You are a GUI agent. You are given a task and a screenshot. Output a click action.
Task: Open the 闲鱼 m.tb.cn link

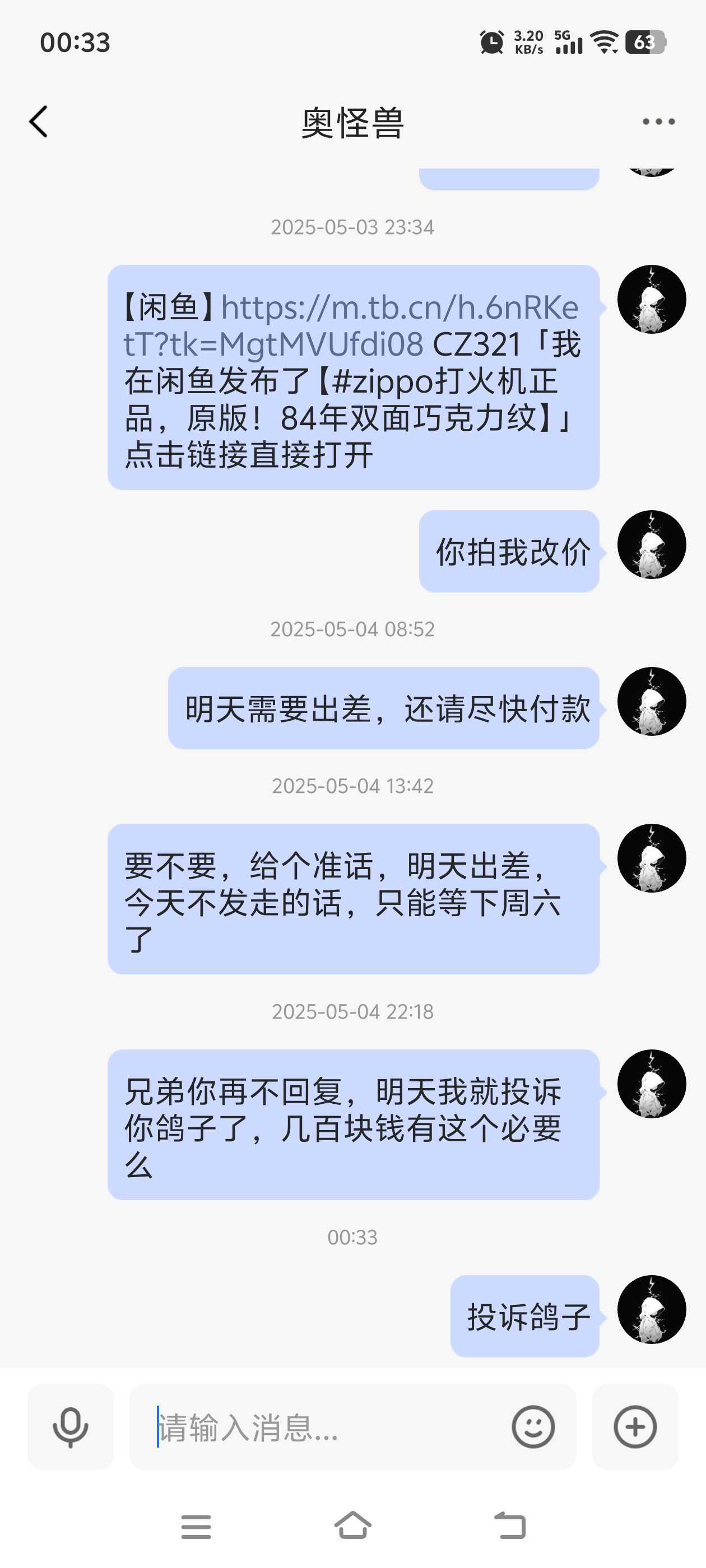pos(351,326)
